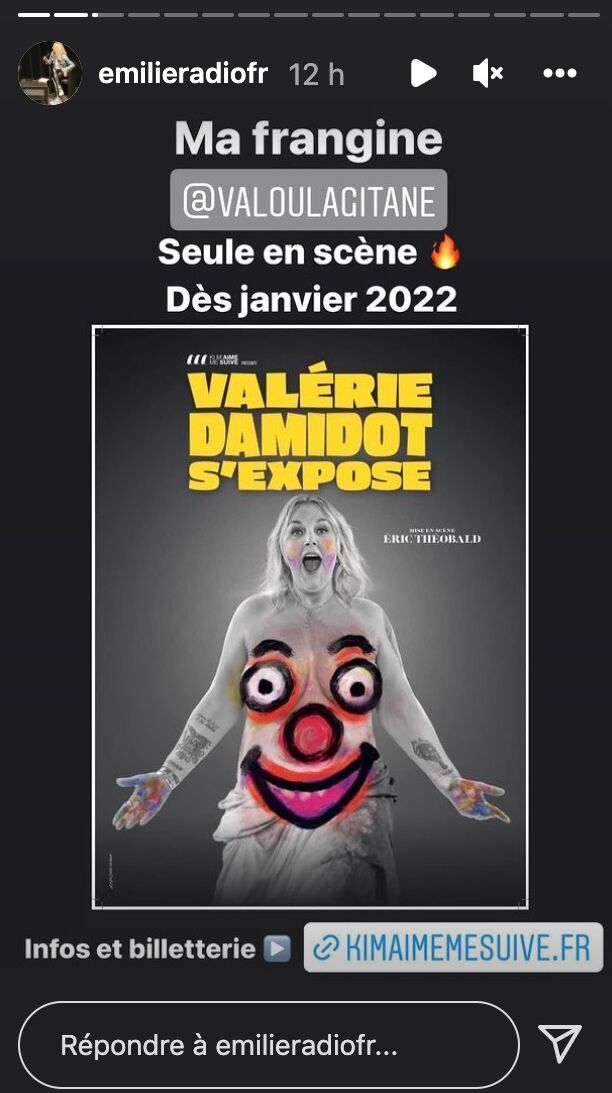Open the KIMAIMEMESUIVE.FR link sticker

coord(453,947)
